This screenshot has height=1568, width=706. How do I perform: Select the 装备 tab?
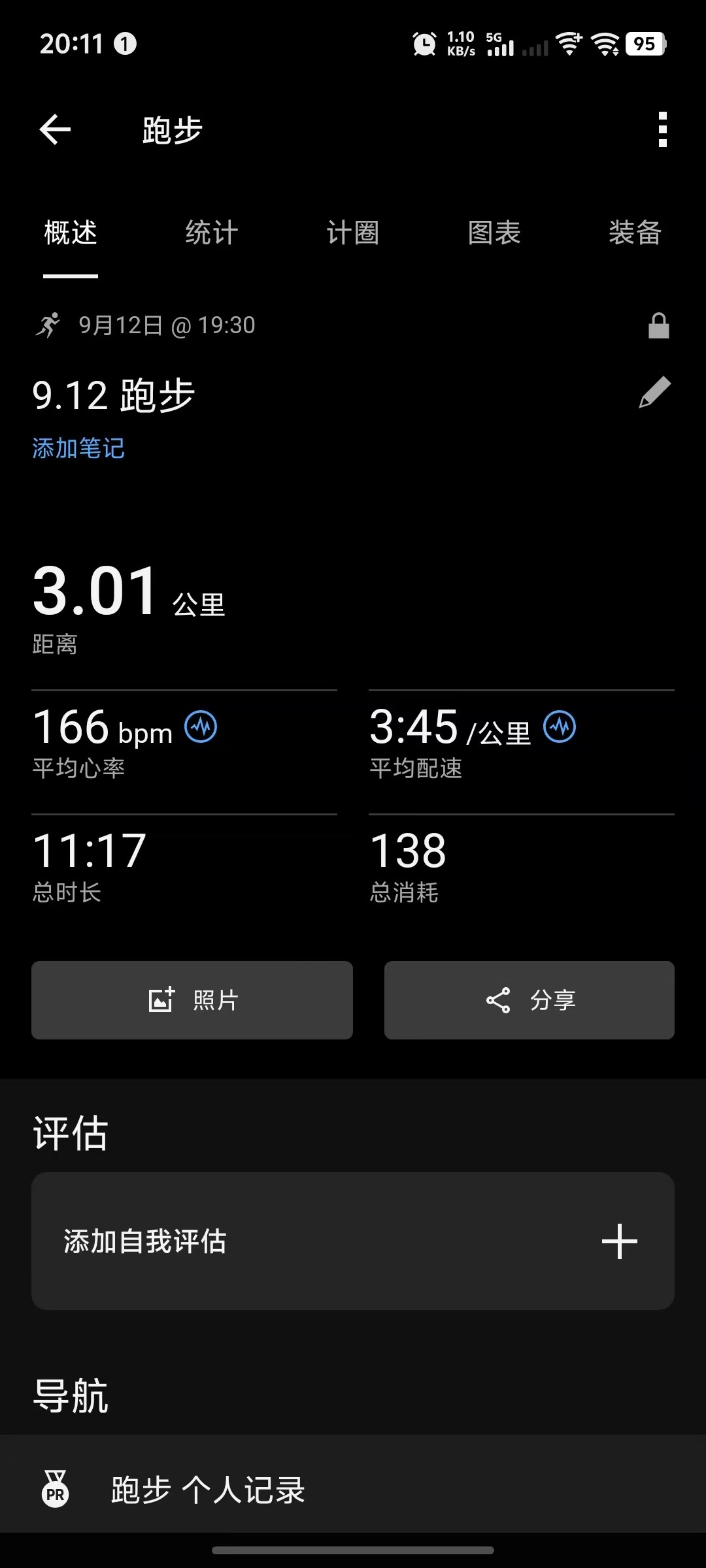(x=635, y=233)
